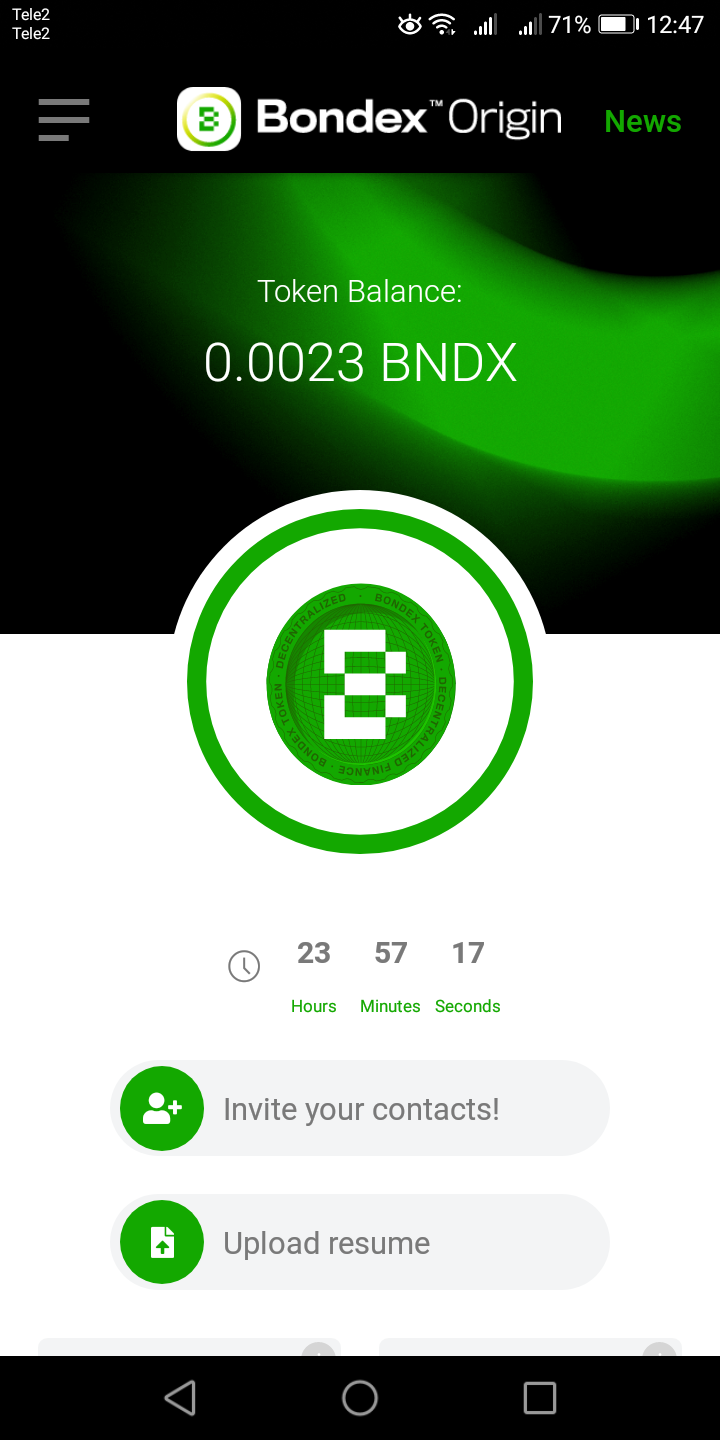This screenshot has height=1440, width=720.
Task: Go to the system home screen
Action: 360,1397
